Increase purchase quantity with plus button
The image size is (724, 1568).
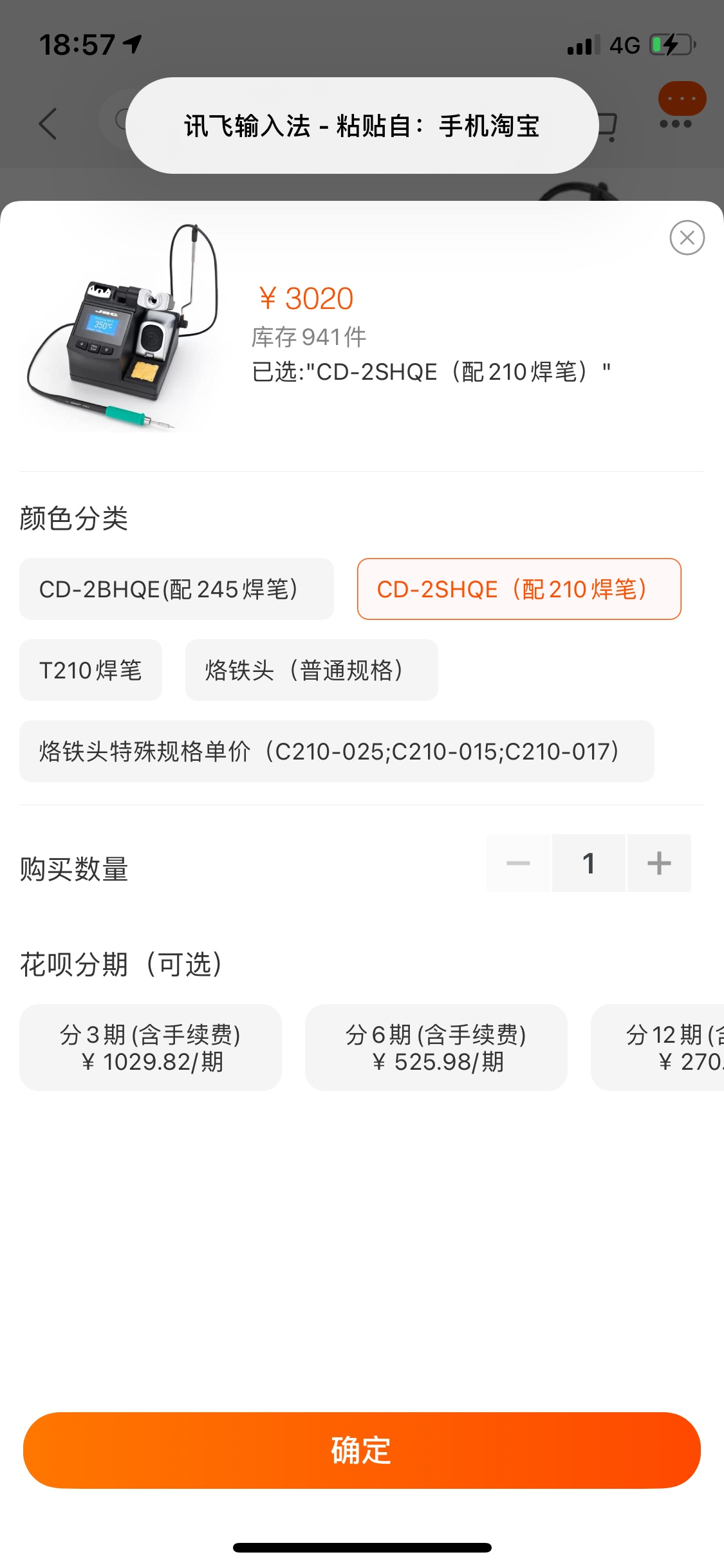click(x=659, y=863)
